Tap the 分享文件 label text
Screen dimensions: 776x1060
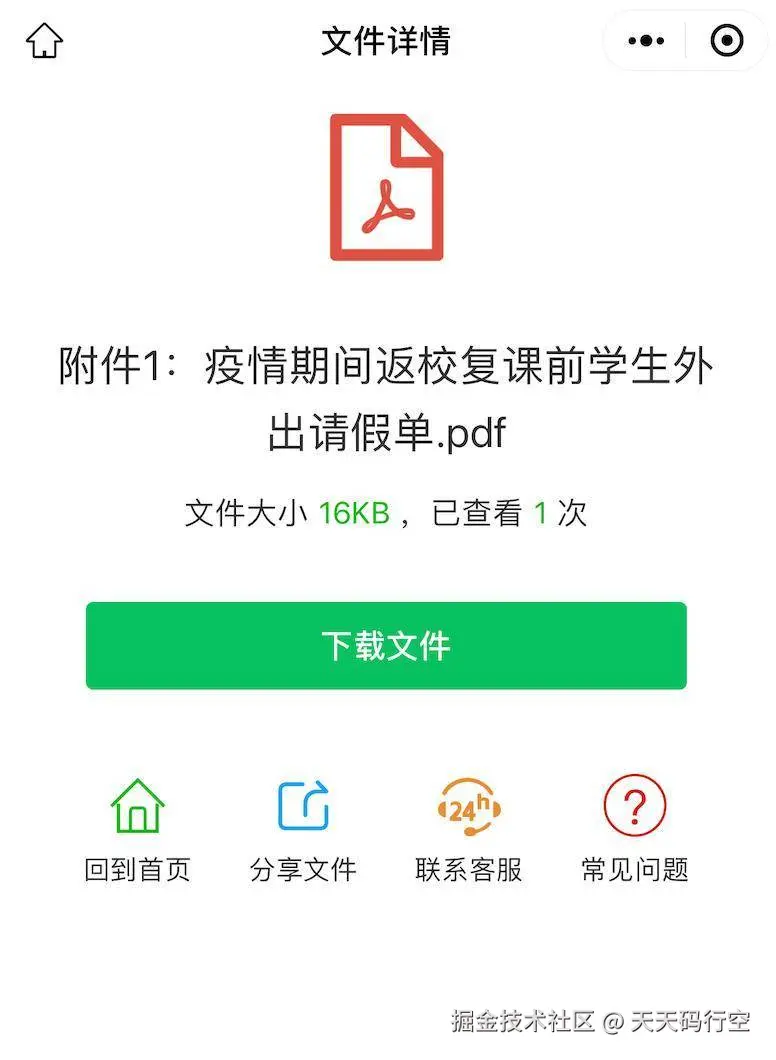click(303, 868)
